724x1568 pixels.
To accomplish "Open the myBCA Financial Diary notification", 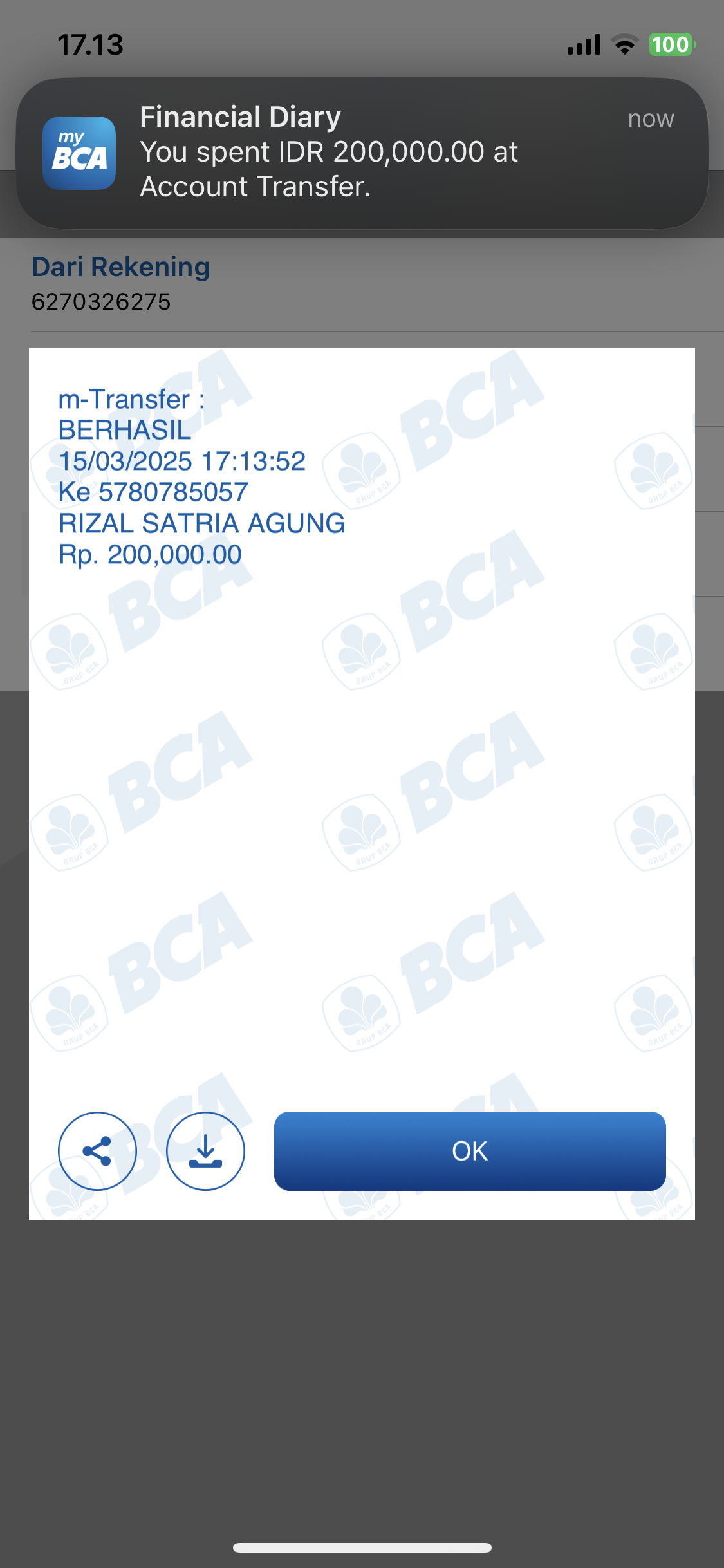I will tap(362, 153).
